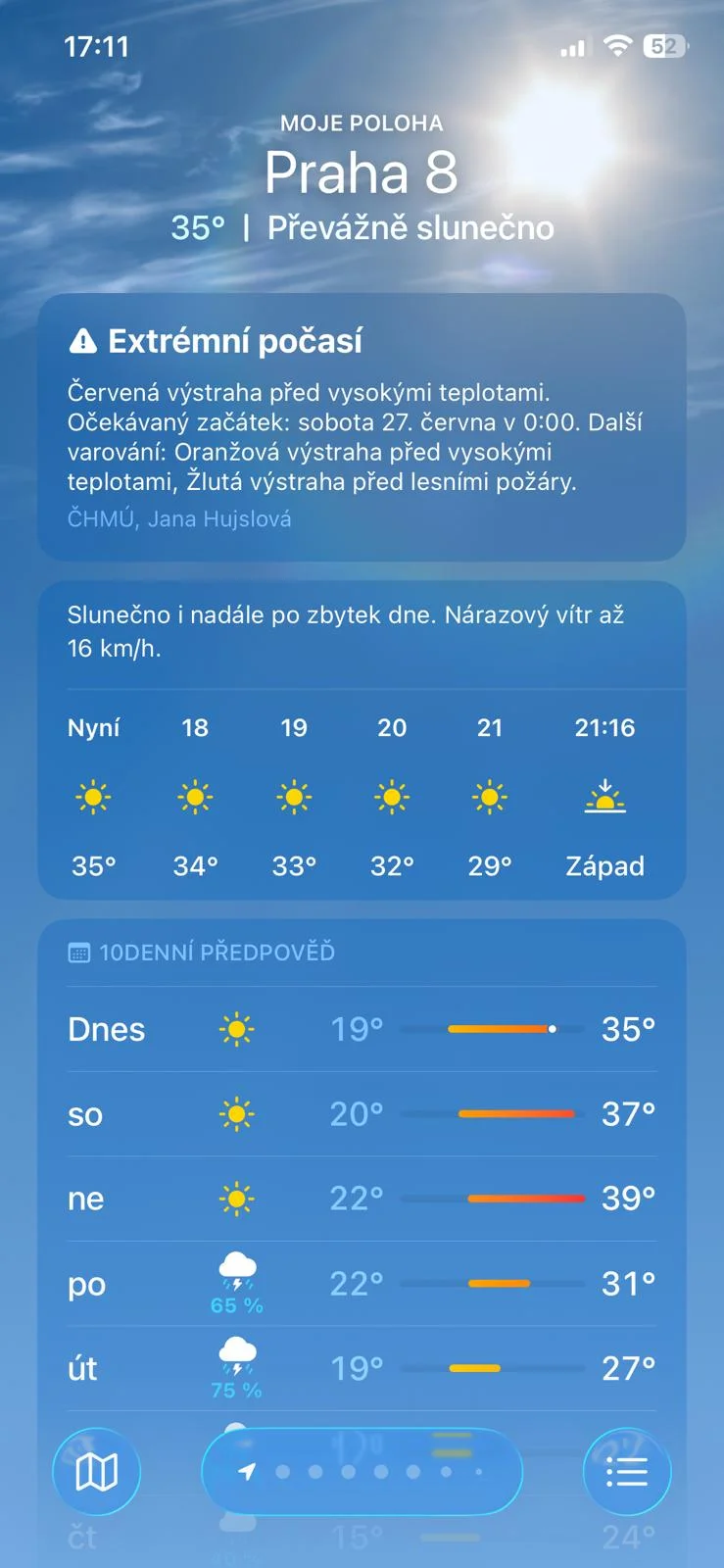Image resolution: width=724 pixels, height=1568 pixels.
Task: Open the saved locations list
Action: click(627, 1471)
